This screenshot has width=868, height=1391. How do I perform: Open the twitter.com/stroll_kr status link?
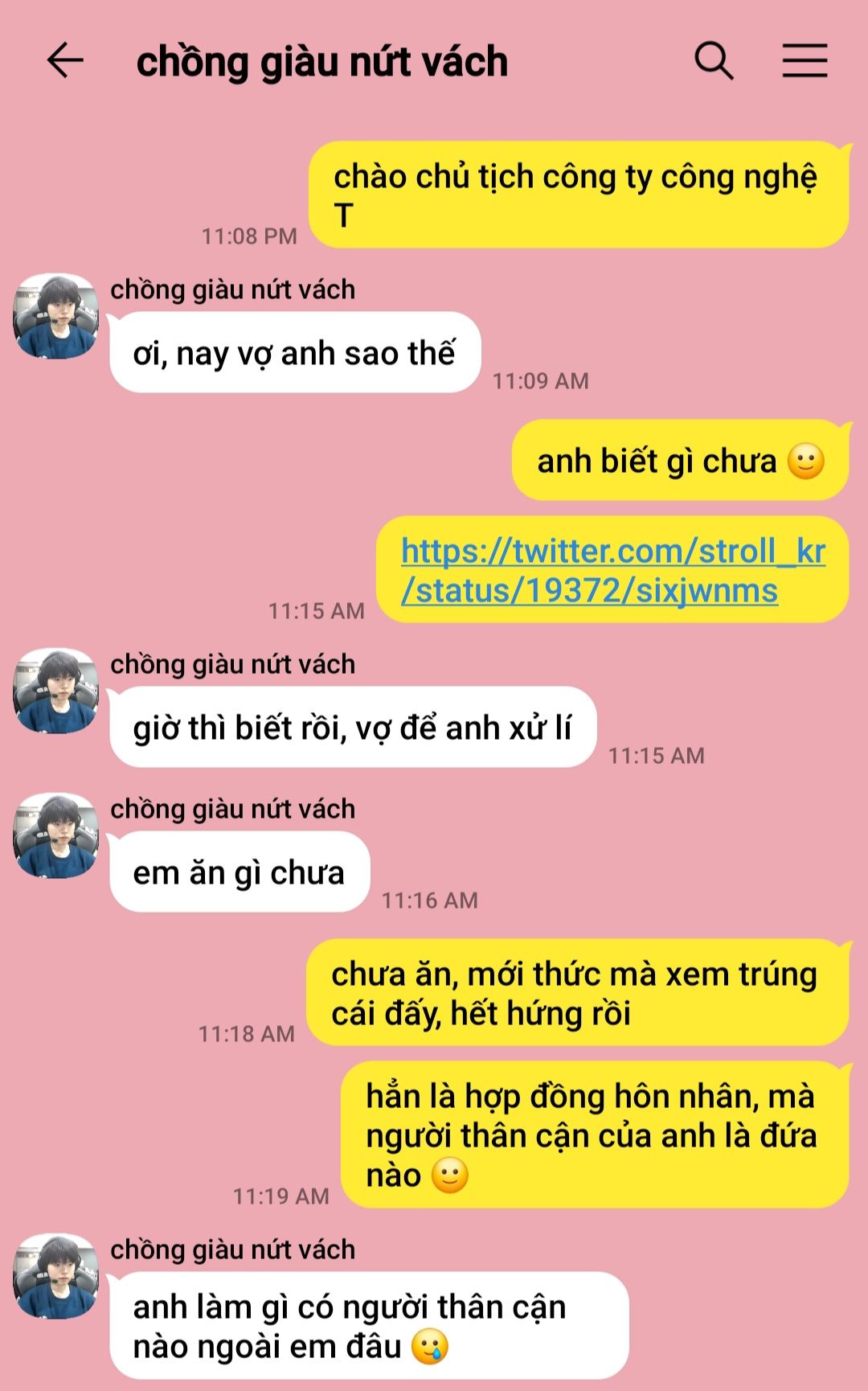pyautogui.click(x=612, y=570)
